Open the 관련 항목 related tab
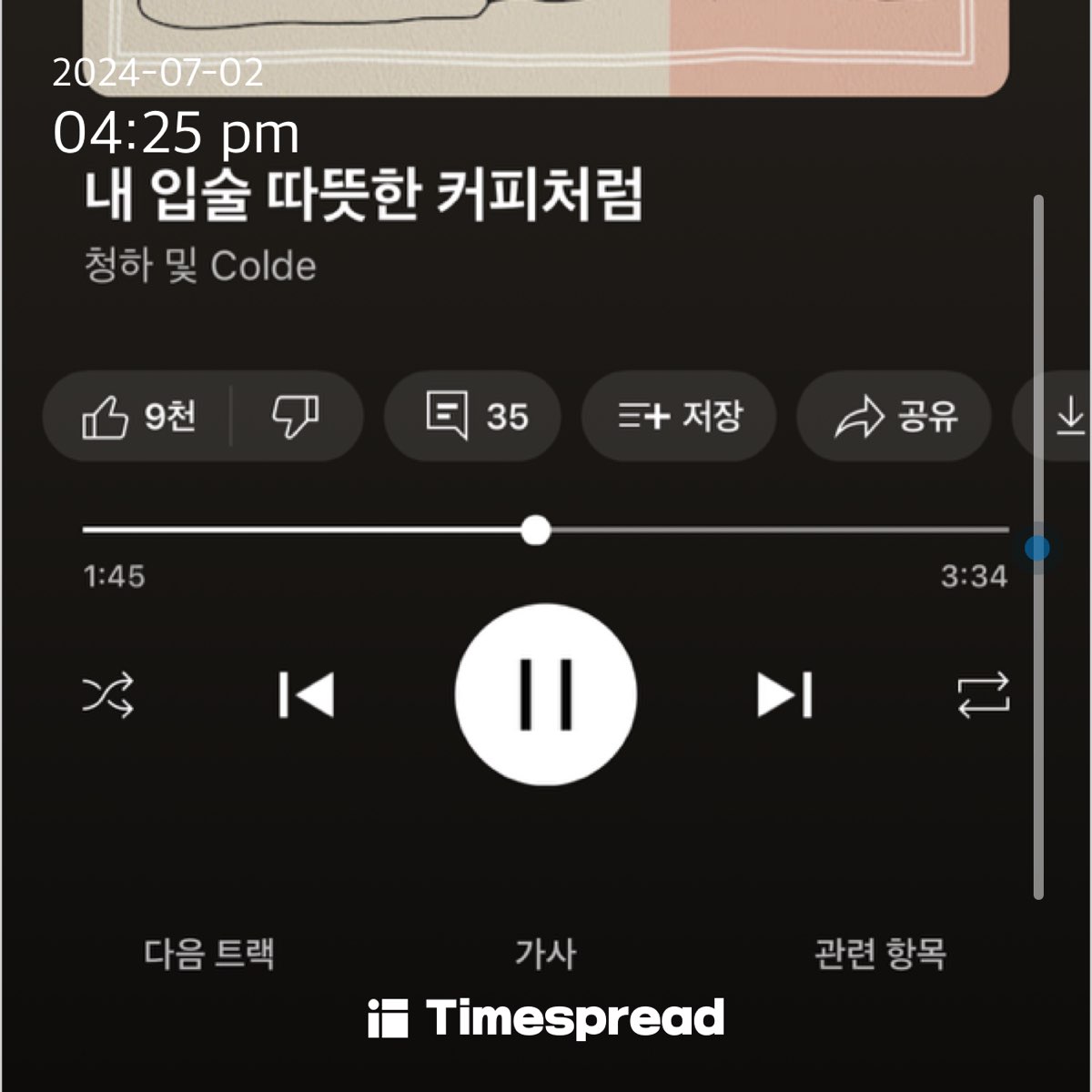Screen dimensions: 1092x1092 [880, 954]
